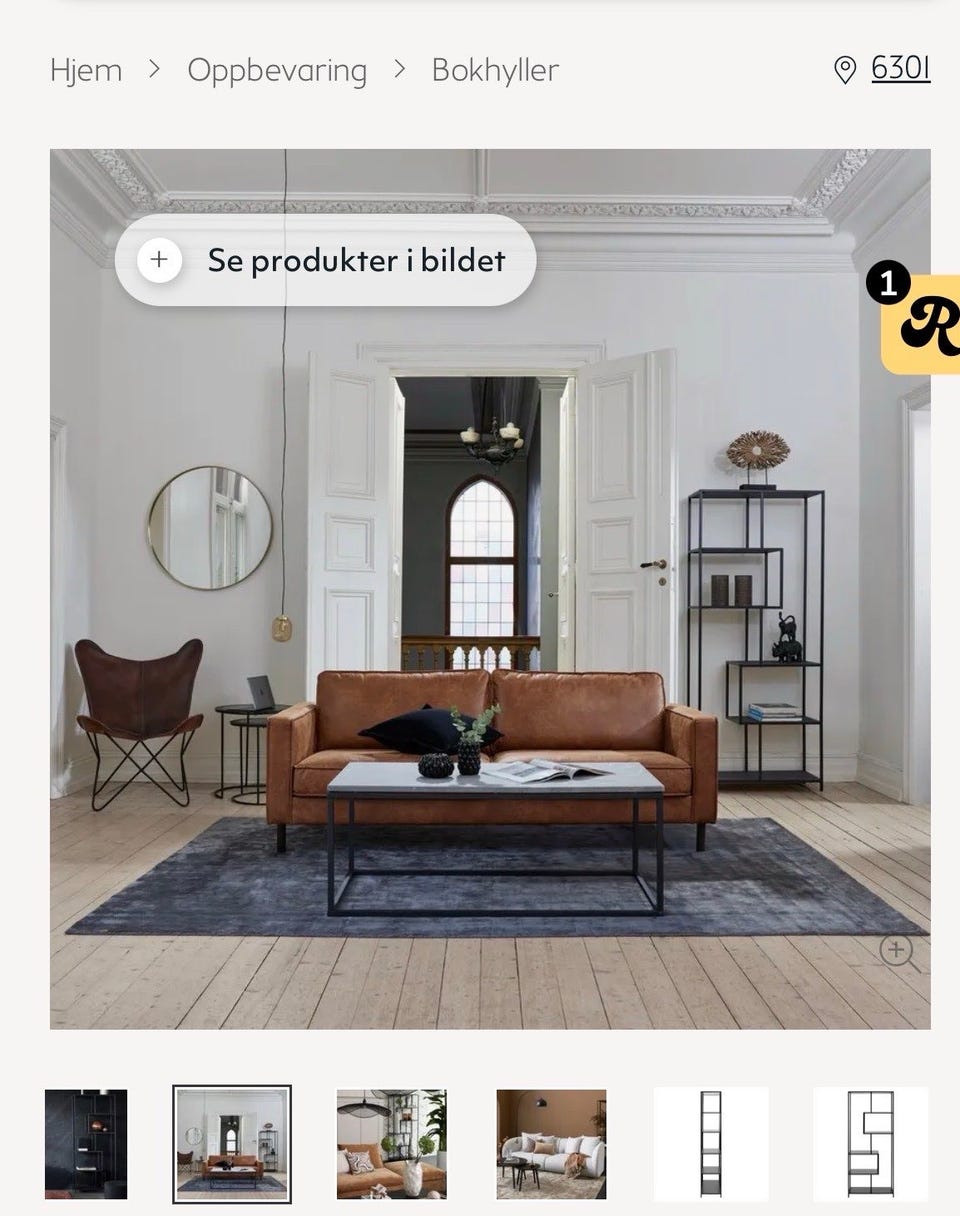Click the black notification badge showing 1

[888, 284]
